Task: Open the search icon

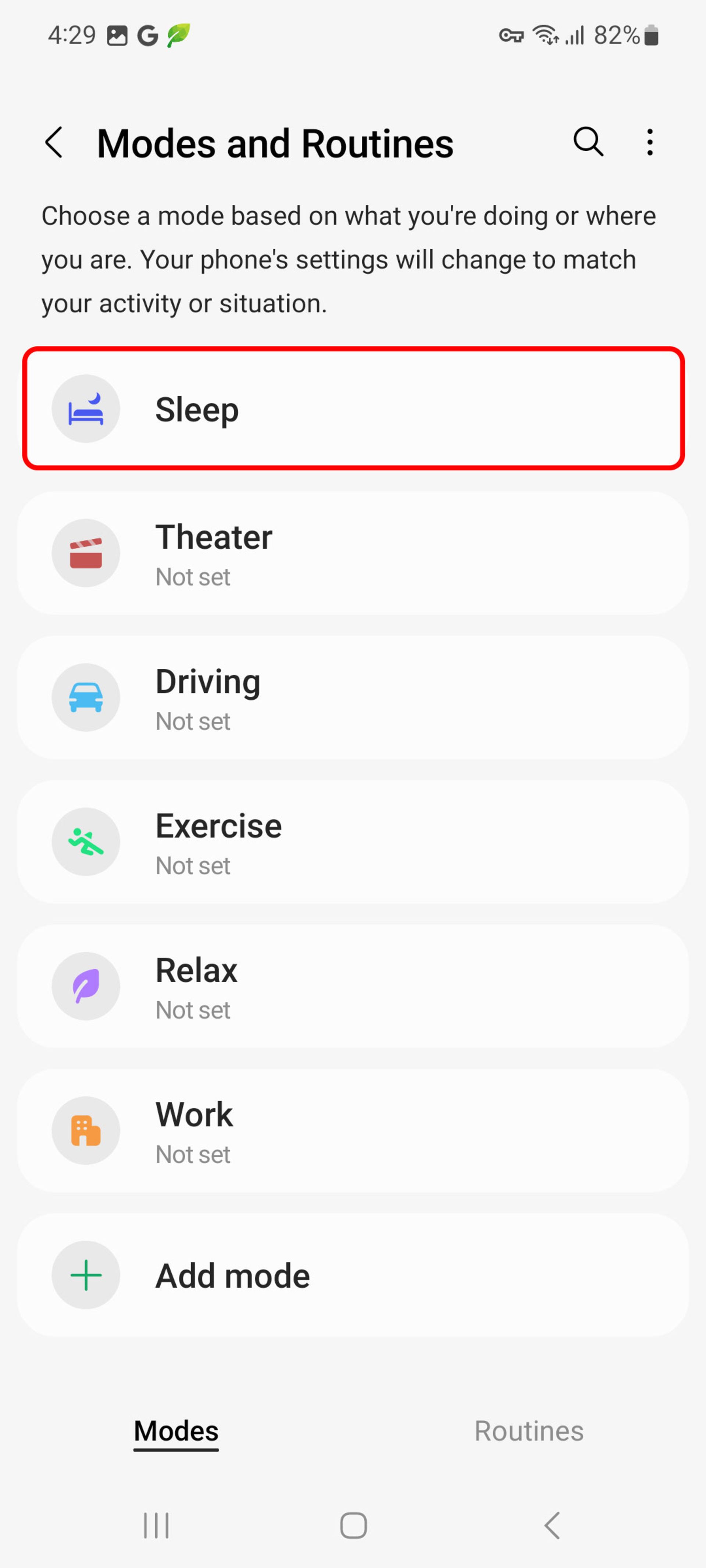Action: pos(588,143)
